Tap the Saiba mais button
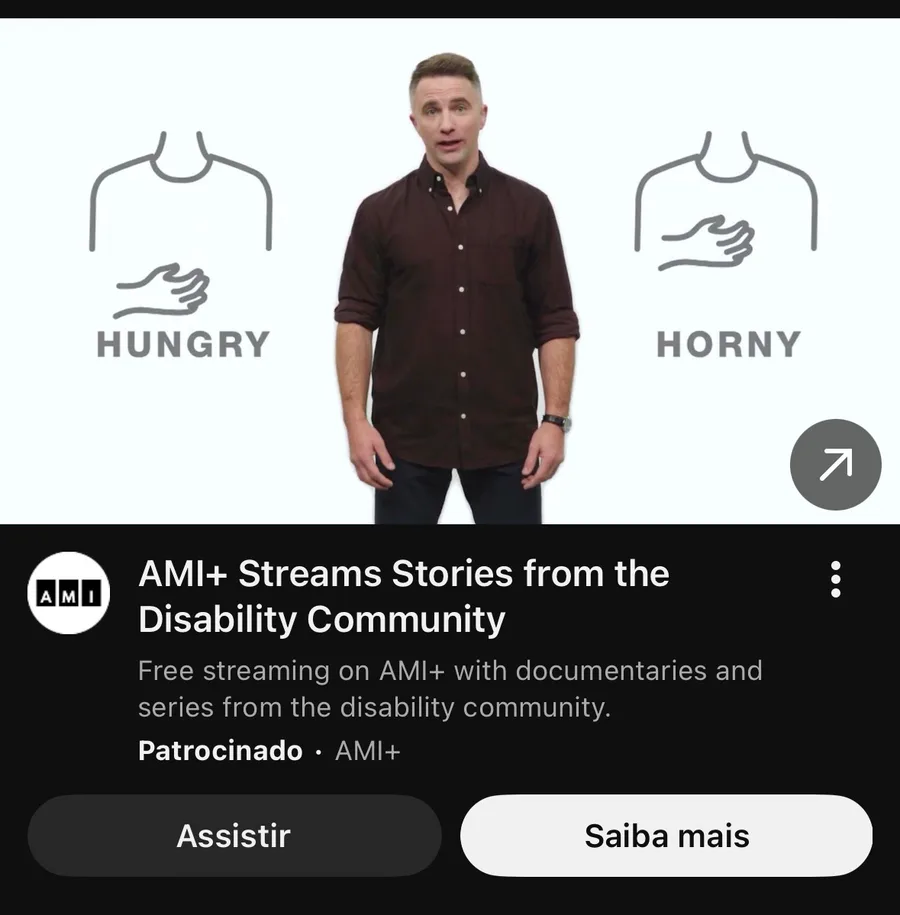This screenshot has width=900, height=915. pyautogui.click(x=666, y=836)
